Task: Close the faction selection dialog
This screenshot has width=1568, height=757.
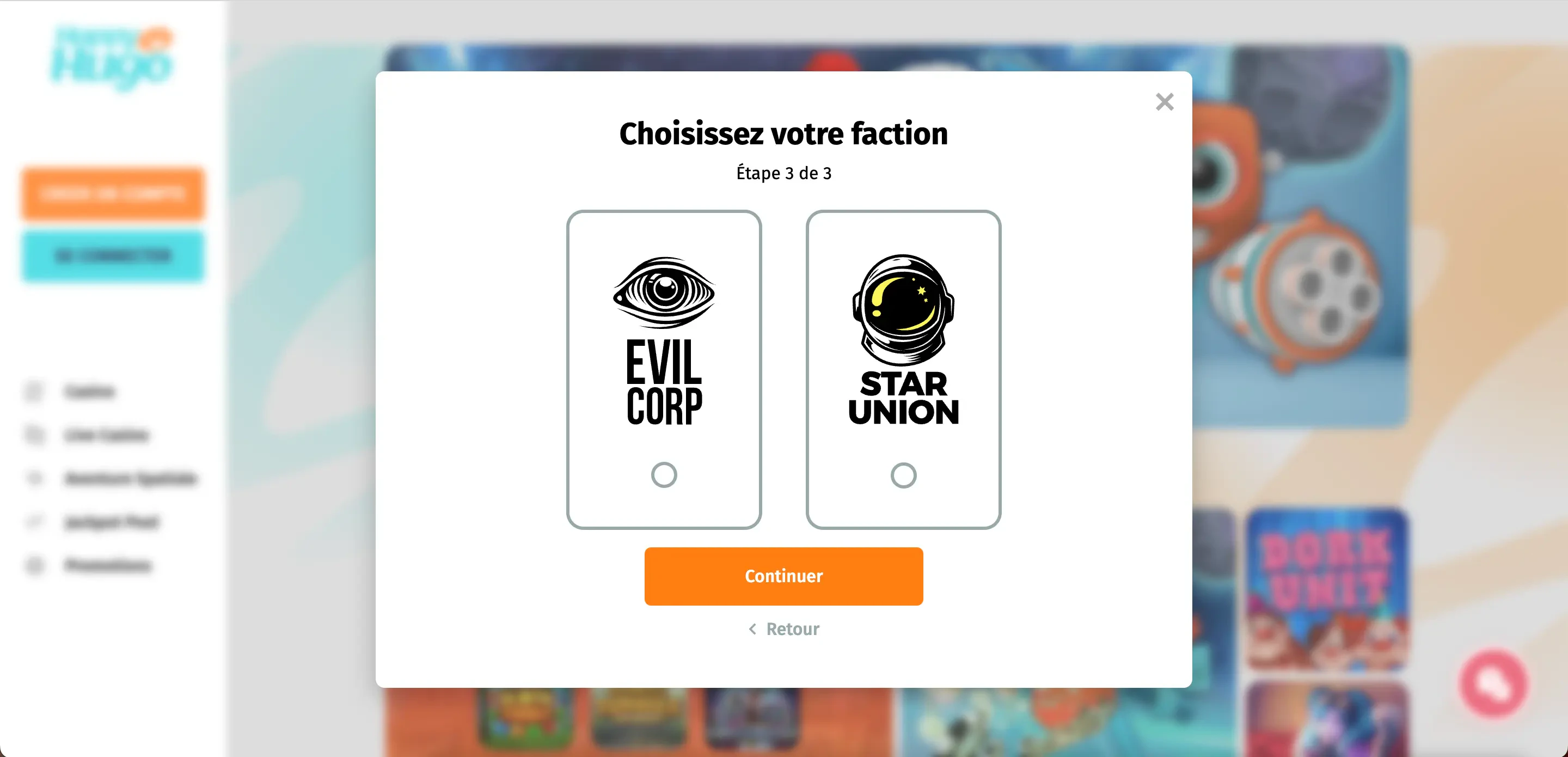Action: pos(1164,102)
